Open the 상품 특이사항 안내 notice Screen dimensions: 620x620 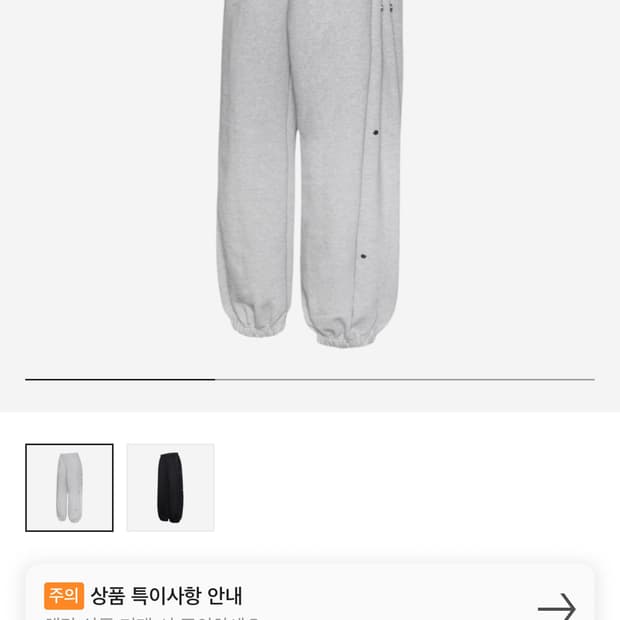(310, 595)
